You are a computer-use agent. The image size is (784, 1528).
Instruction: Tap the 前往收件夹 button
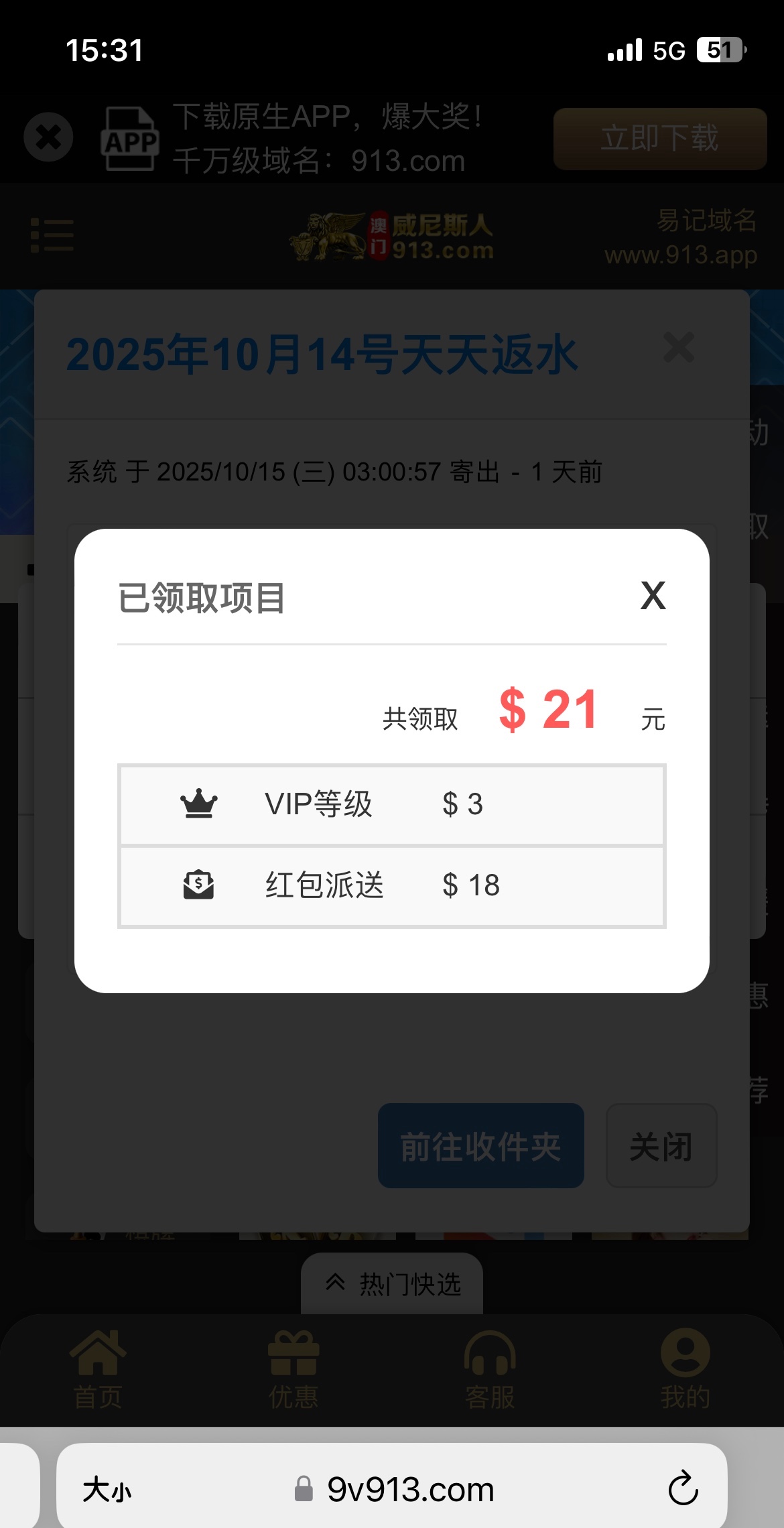click(480, 1146)
